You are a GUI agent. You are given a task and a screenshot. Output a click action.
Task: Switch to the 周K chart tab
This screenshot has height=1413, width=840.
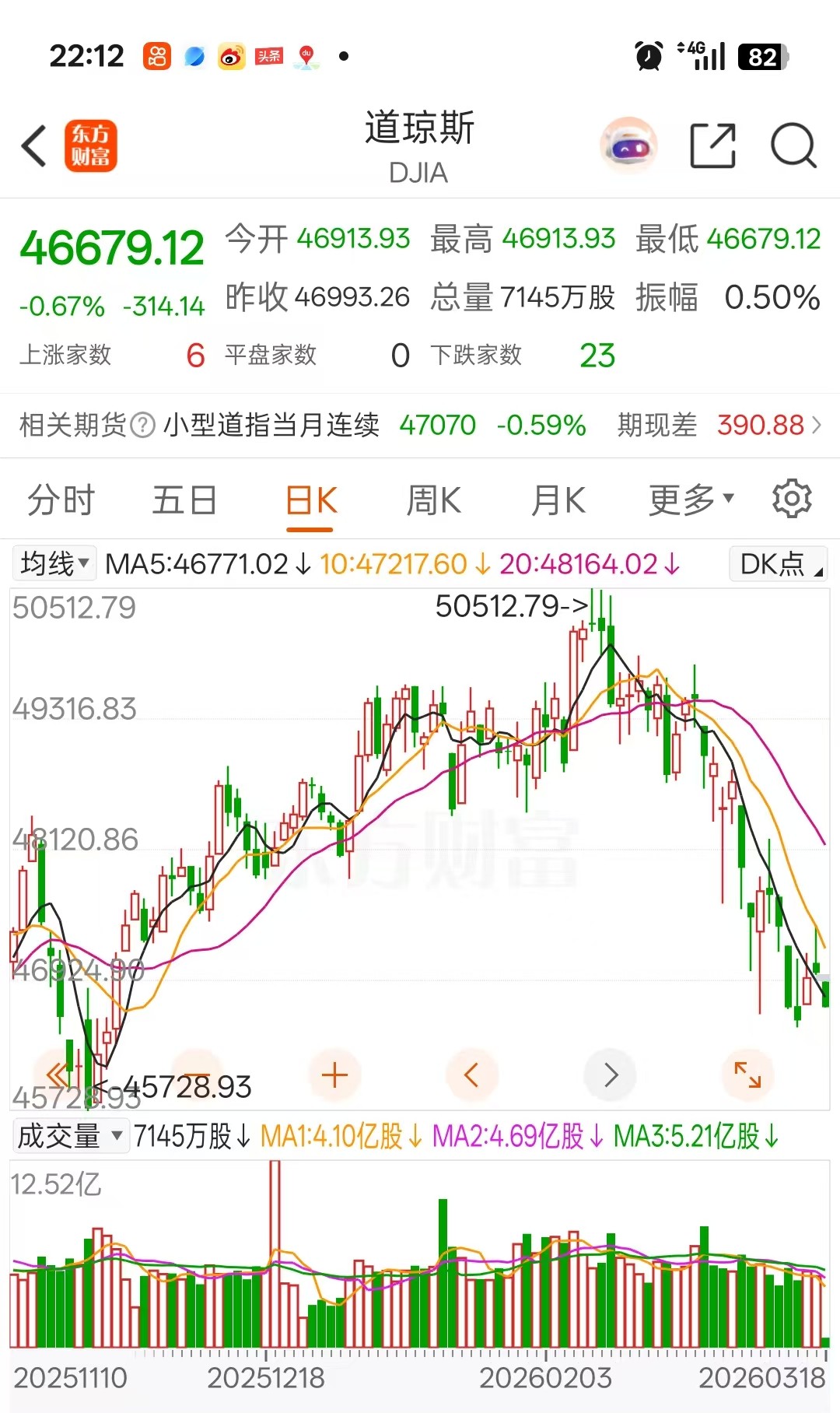click(433, 500)
